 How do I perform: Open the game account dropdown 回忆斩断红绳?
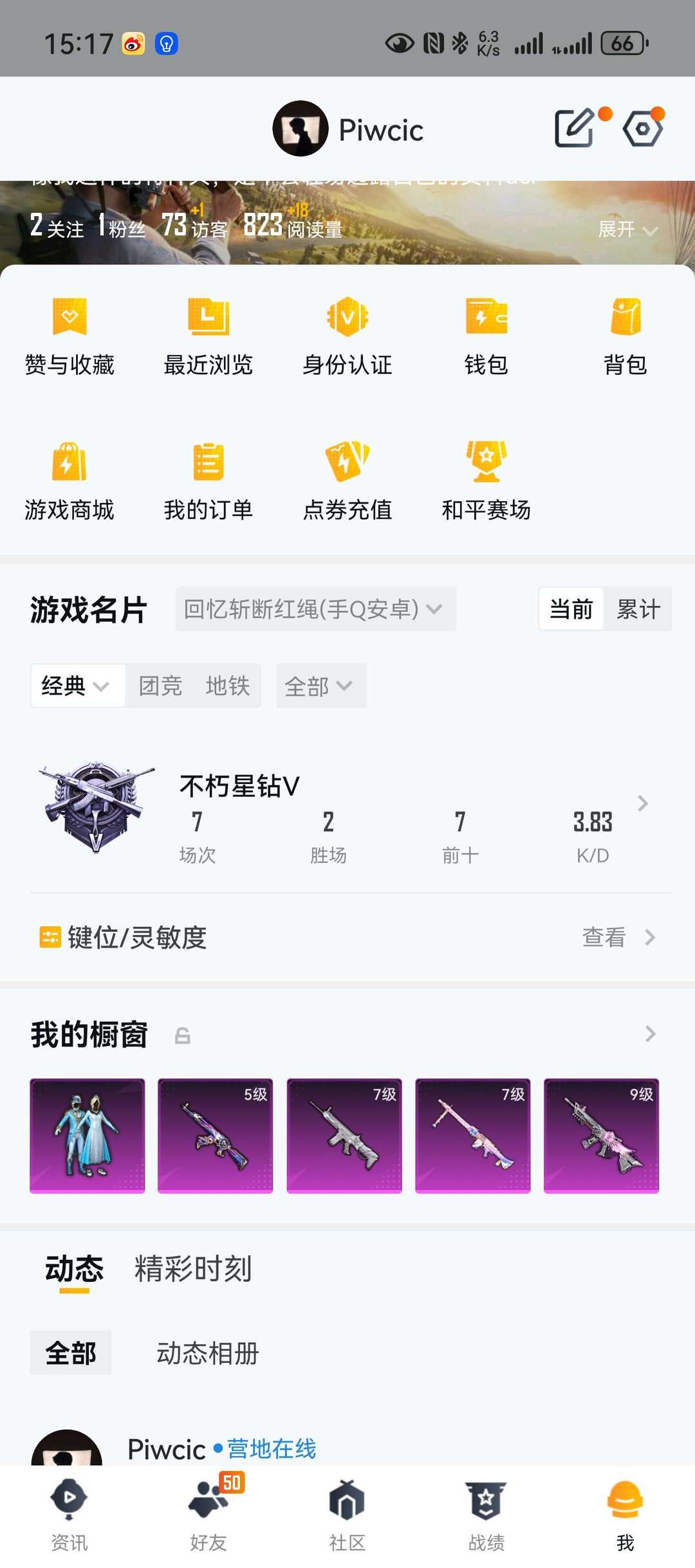tap(315, 608)
